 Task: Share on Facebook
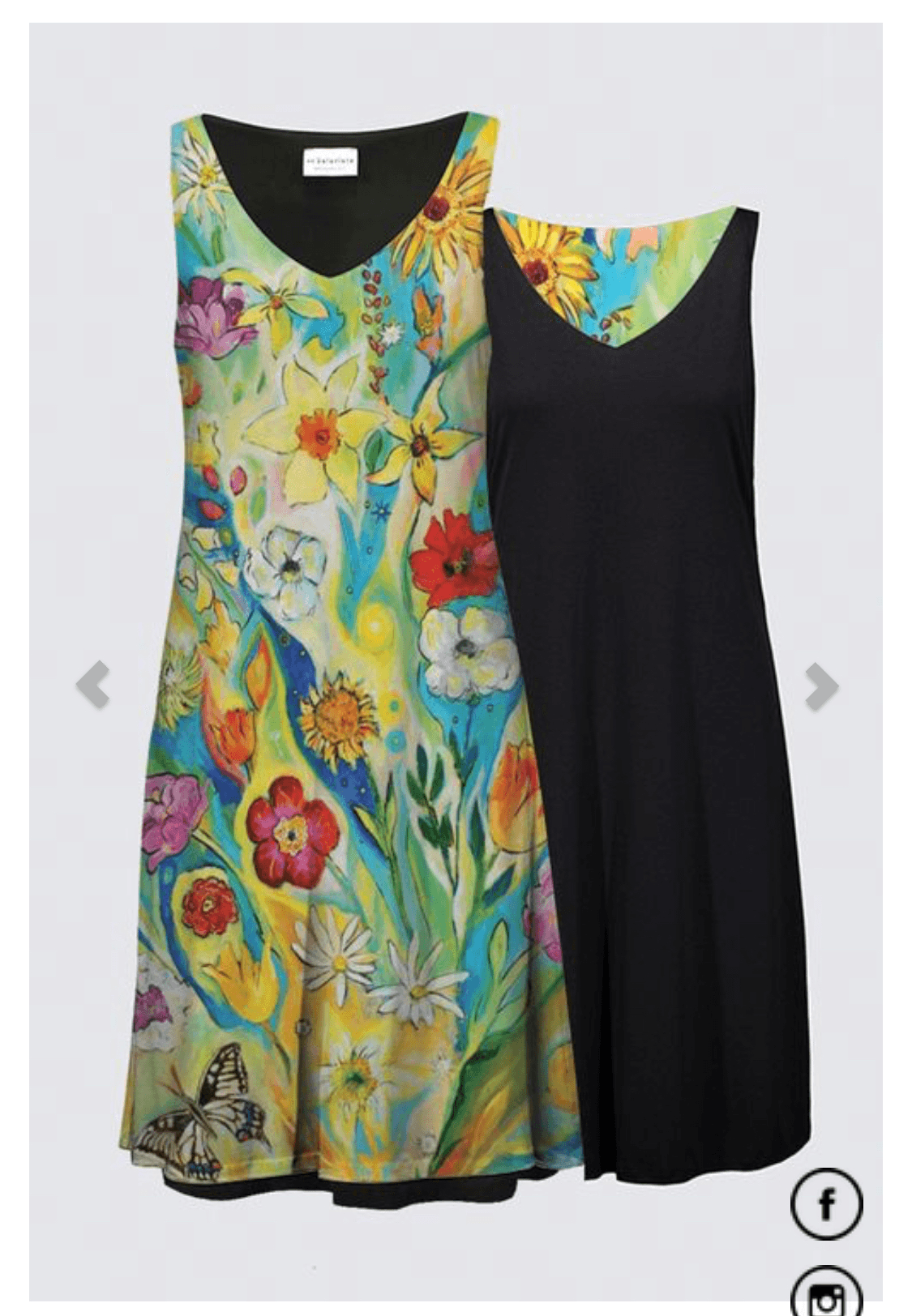click(x=826, y=1204)
